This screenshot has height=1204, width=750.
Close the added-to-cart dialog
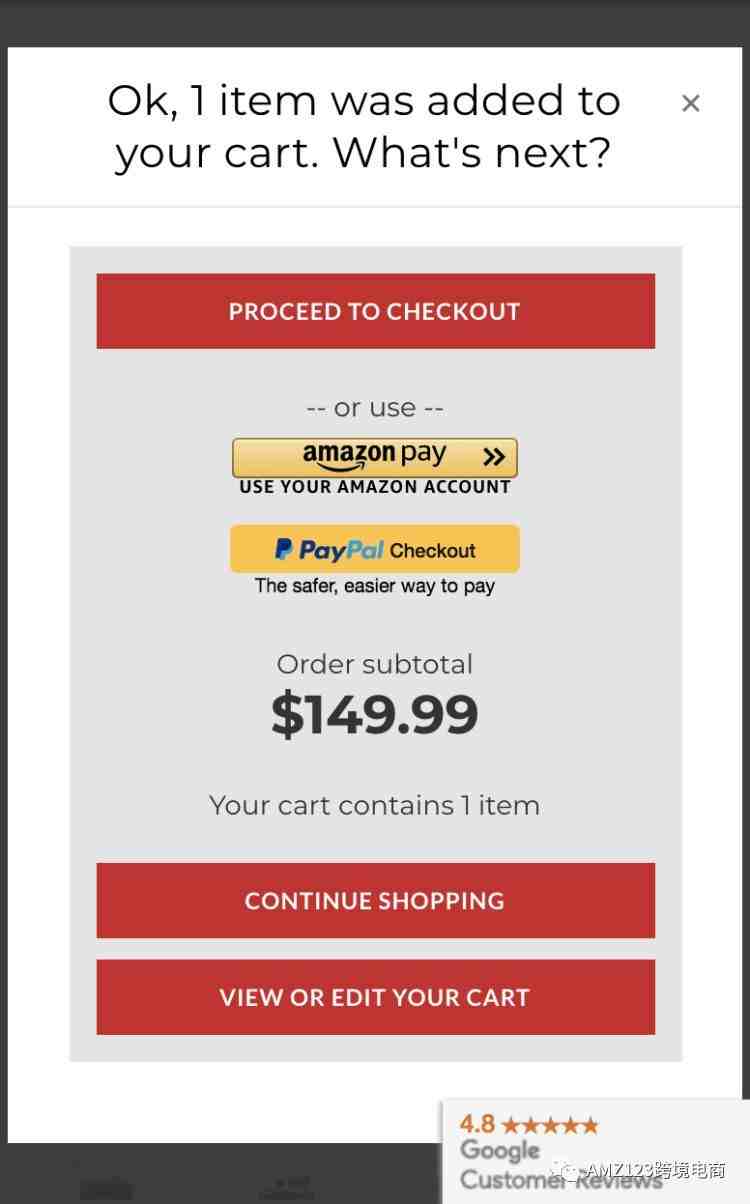pos(690,103)
